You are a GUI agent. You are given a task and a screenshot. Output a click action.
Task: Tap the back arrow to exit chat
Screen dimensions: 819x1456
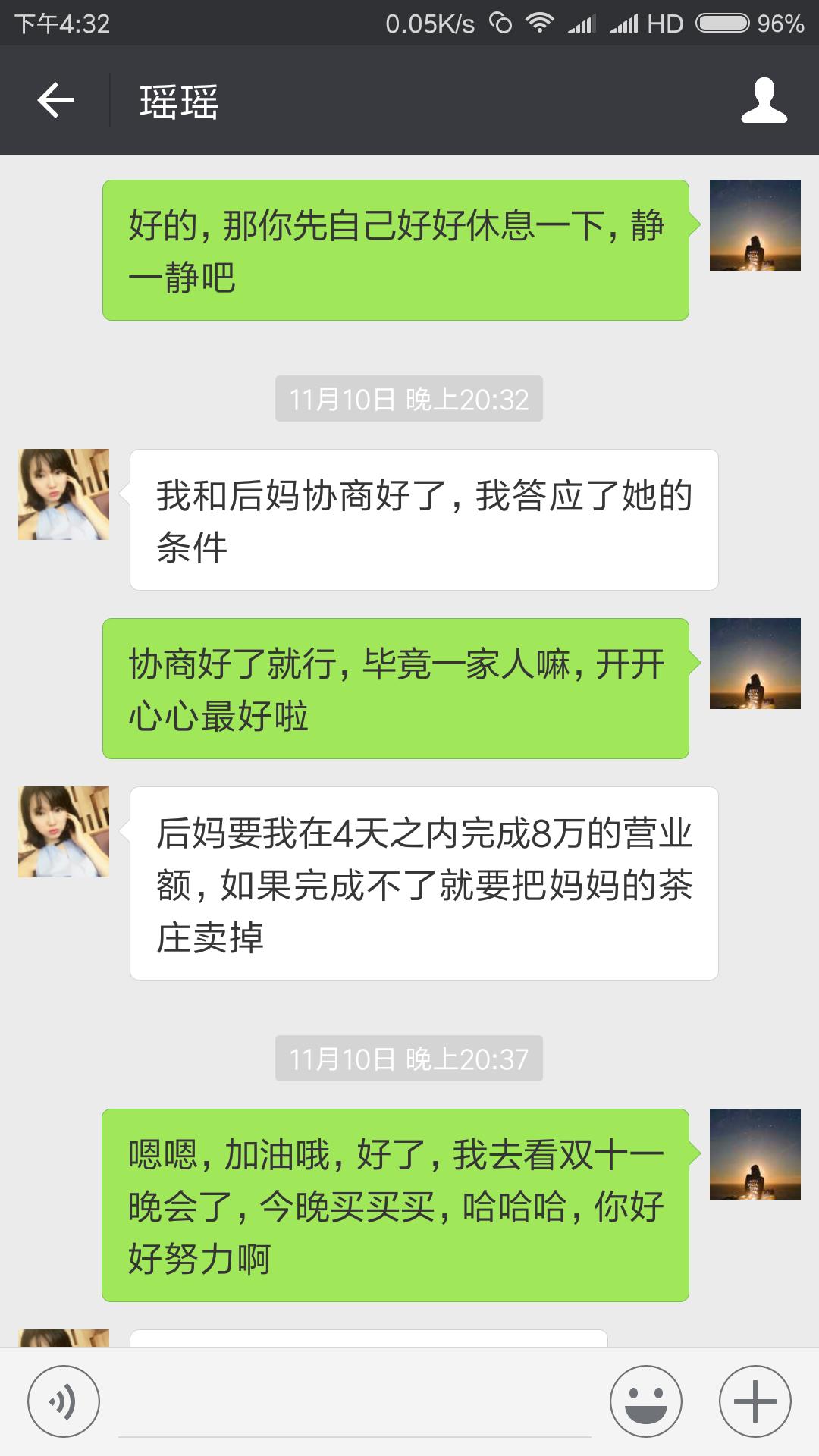[x=55, y=101]
